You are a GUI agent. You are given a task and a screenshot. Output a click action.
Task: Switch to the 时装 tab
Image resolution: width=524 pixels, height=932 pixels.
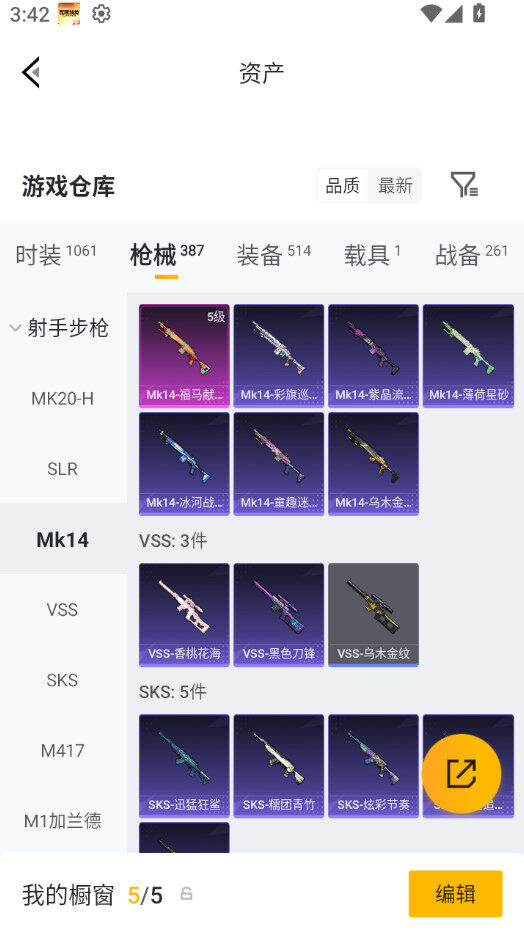coord(56,254)
